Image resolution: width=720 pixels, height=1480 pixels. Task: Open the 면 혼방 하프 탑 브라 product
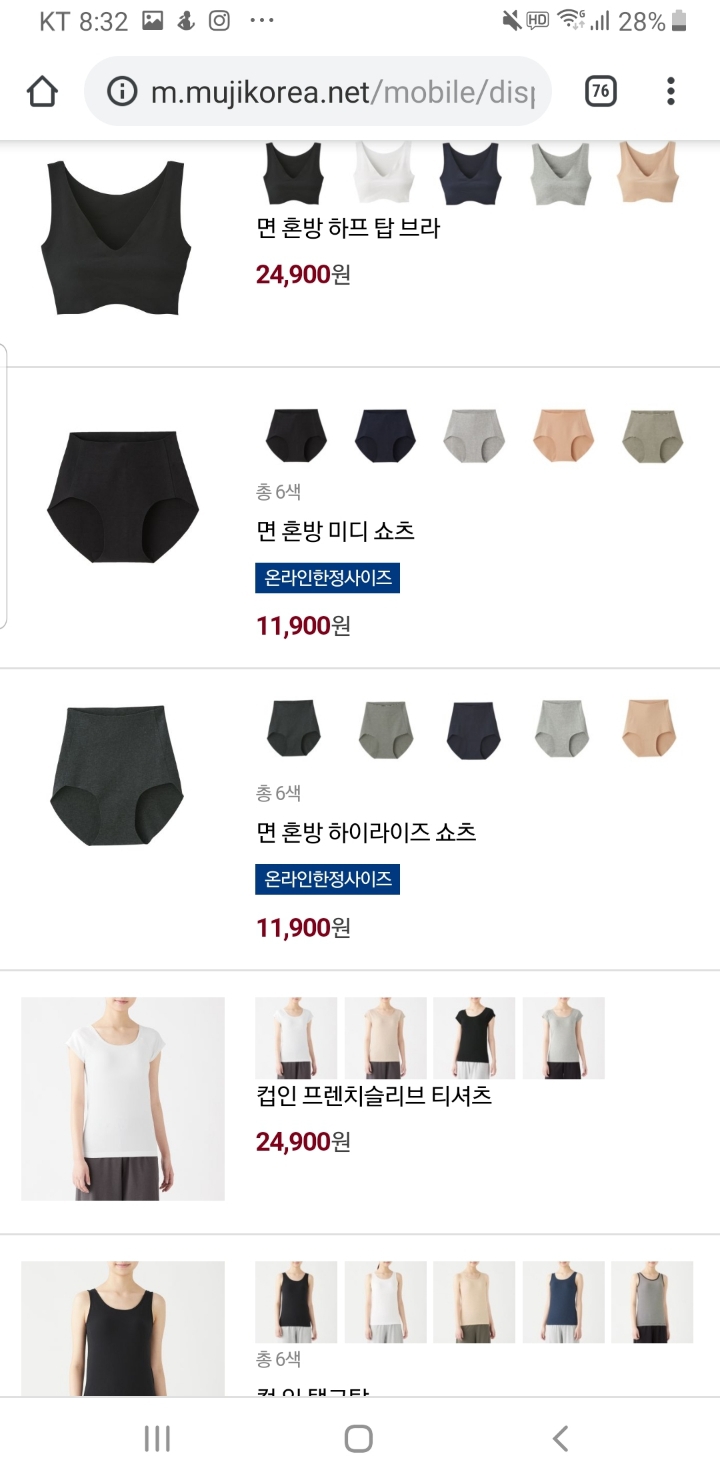coord(348,228)
